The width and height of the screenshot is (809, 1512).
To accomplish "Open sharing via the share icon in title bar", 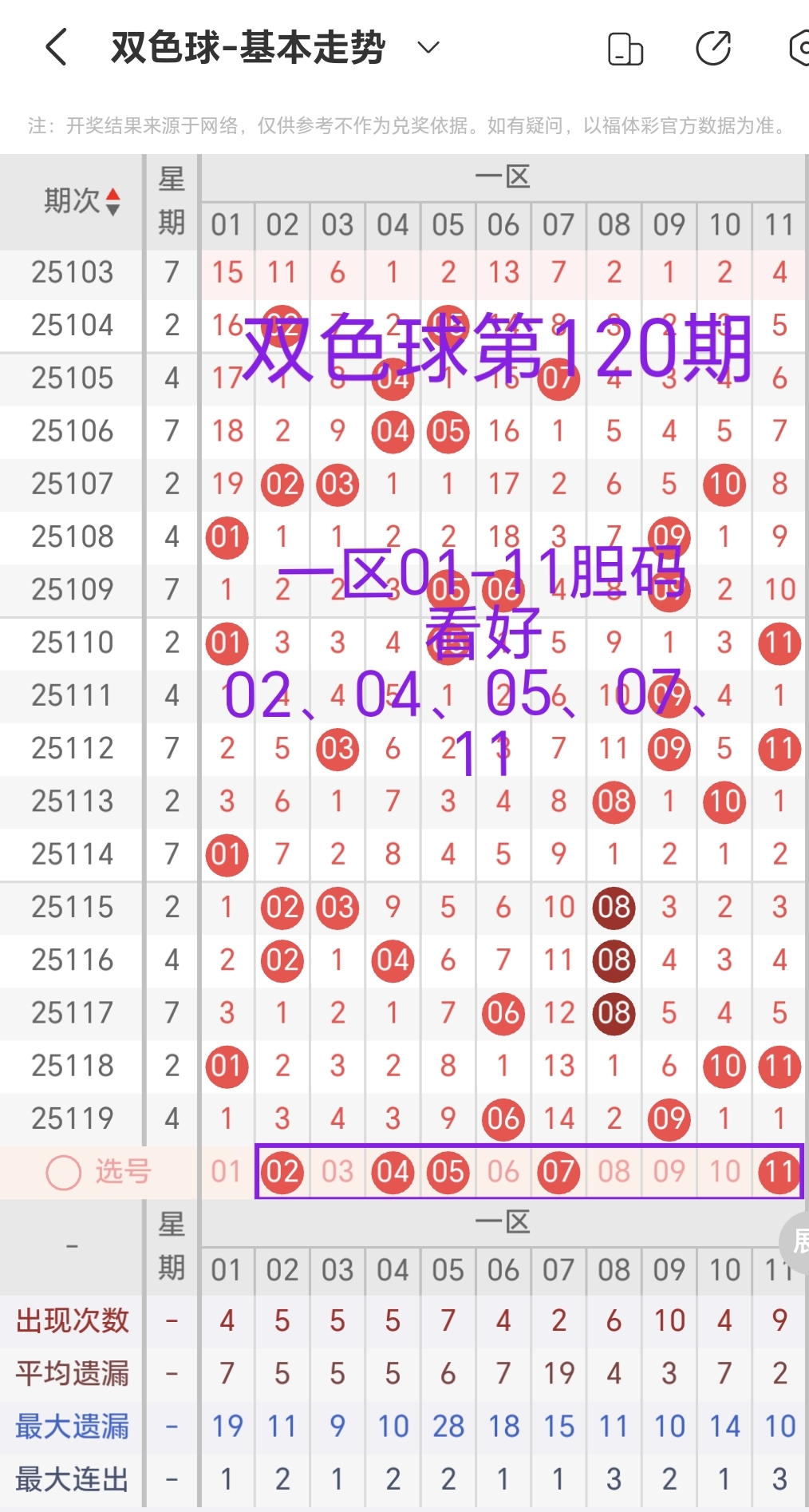I will coord(714,47).
